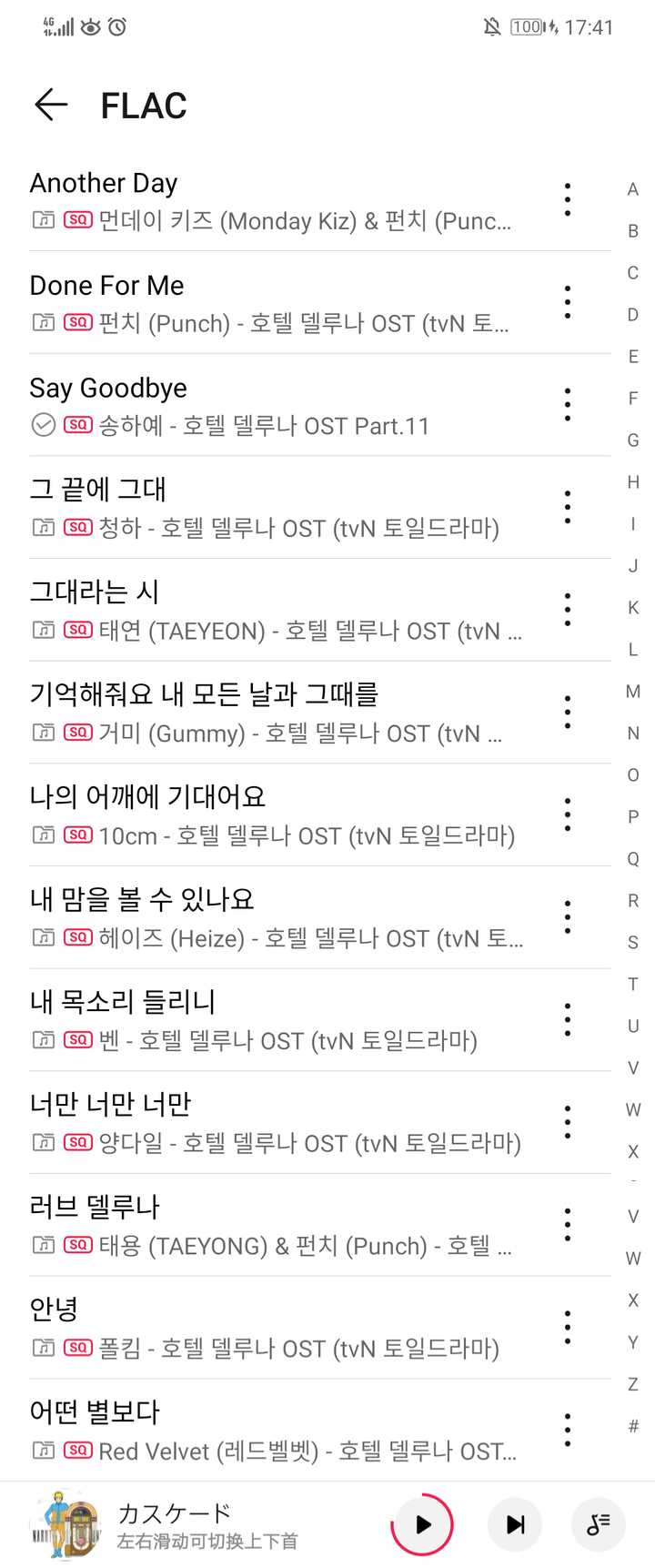Open more options for 안녕
The height and width of the screenshot is (1568, 655).
tap(568, 1328)
